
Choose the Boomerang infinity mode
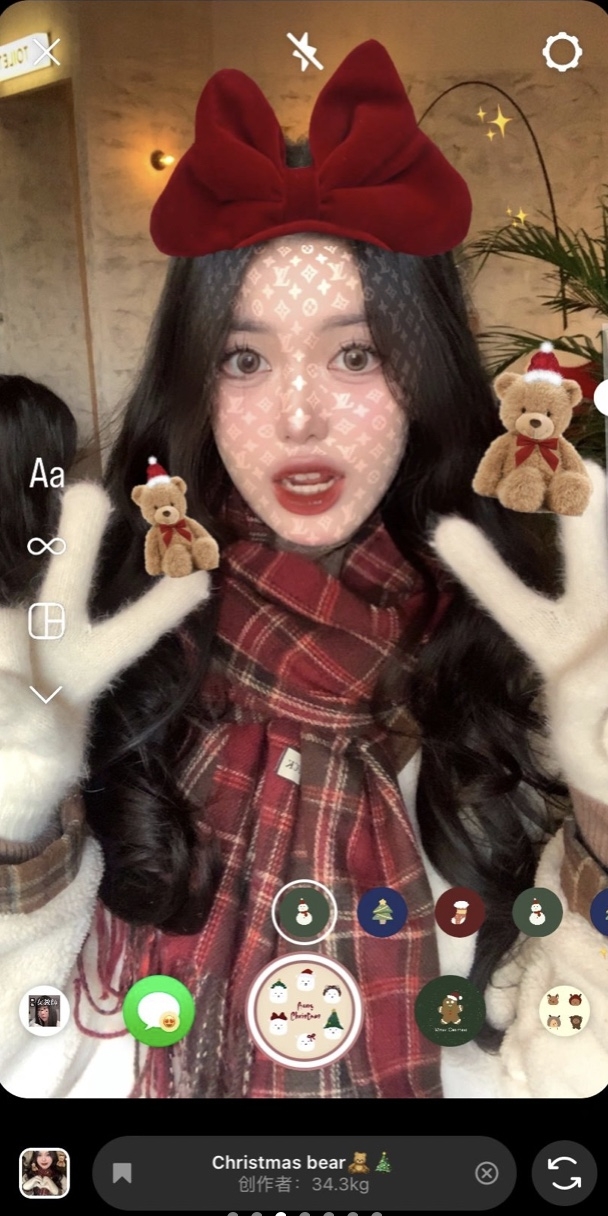47,546
